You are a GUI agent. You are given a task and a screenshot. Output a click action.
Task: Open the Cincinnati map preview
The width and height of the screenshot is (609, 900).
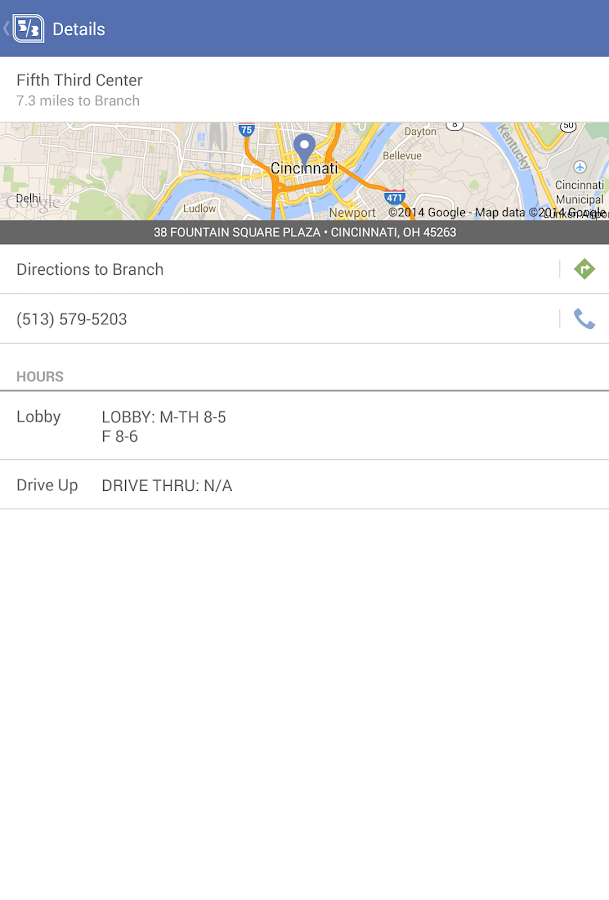tap(304, 172)
